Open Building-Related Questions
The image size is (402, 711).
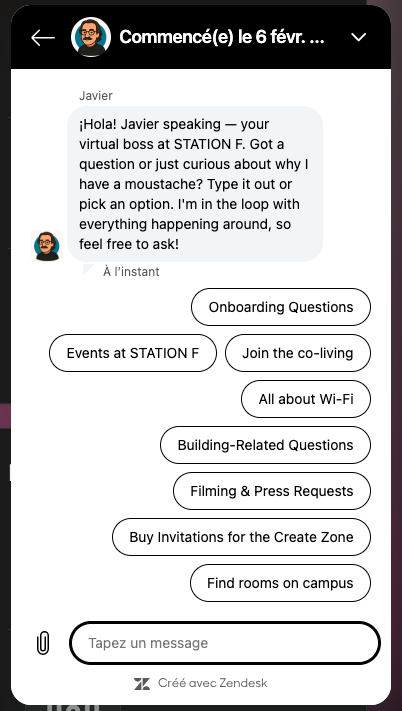(x=265, y=445)
